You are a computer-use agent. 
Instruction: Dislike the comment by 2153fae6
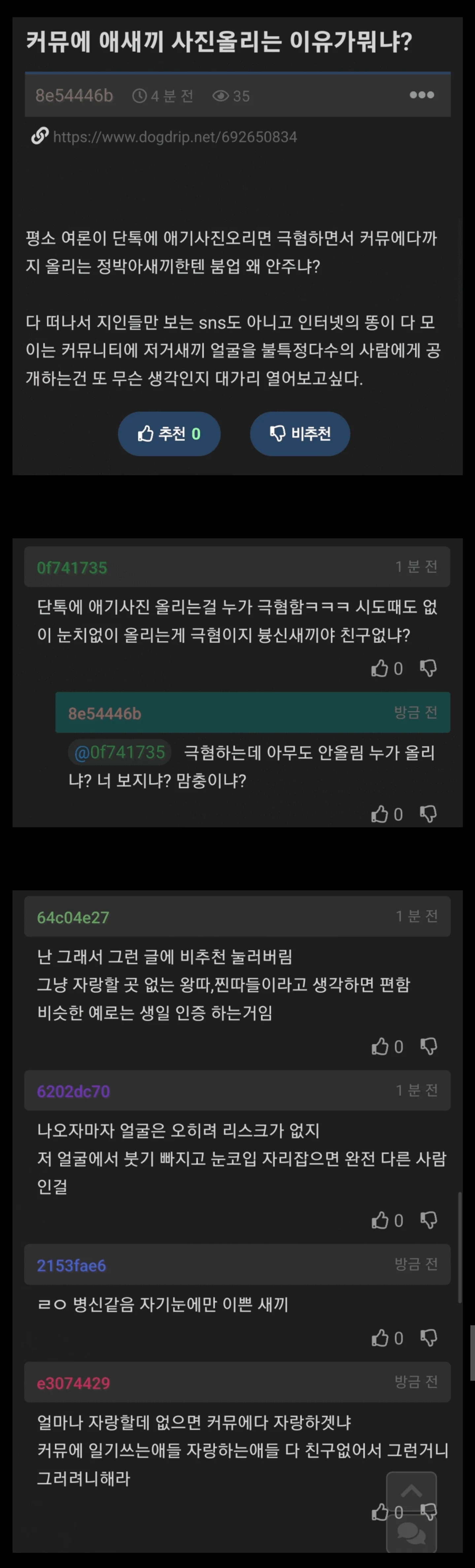429,1338
